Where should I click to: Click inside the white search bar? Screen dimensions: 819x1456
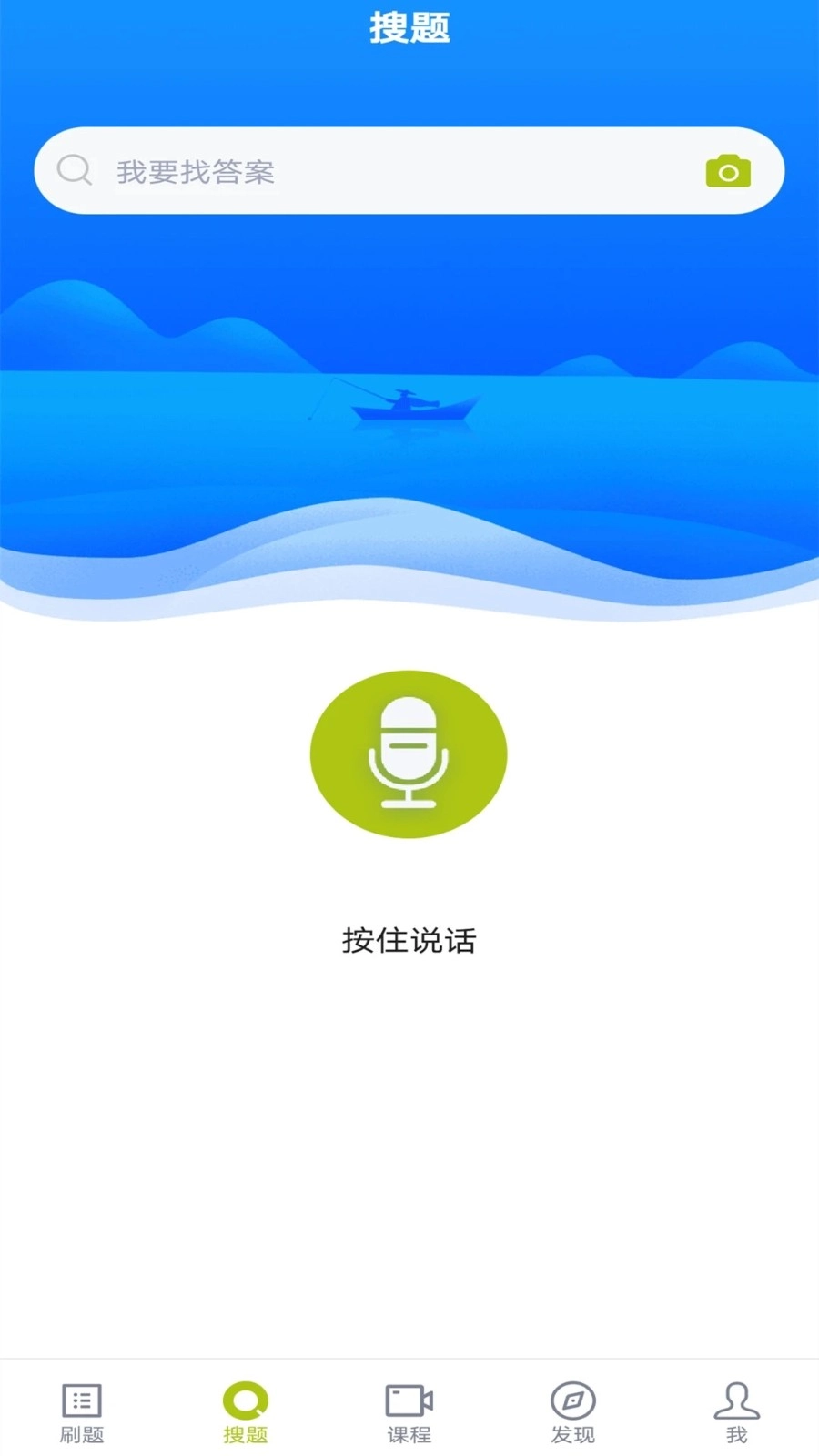coord(409,171)
